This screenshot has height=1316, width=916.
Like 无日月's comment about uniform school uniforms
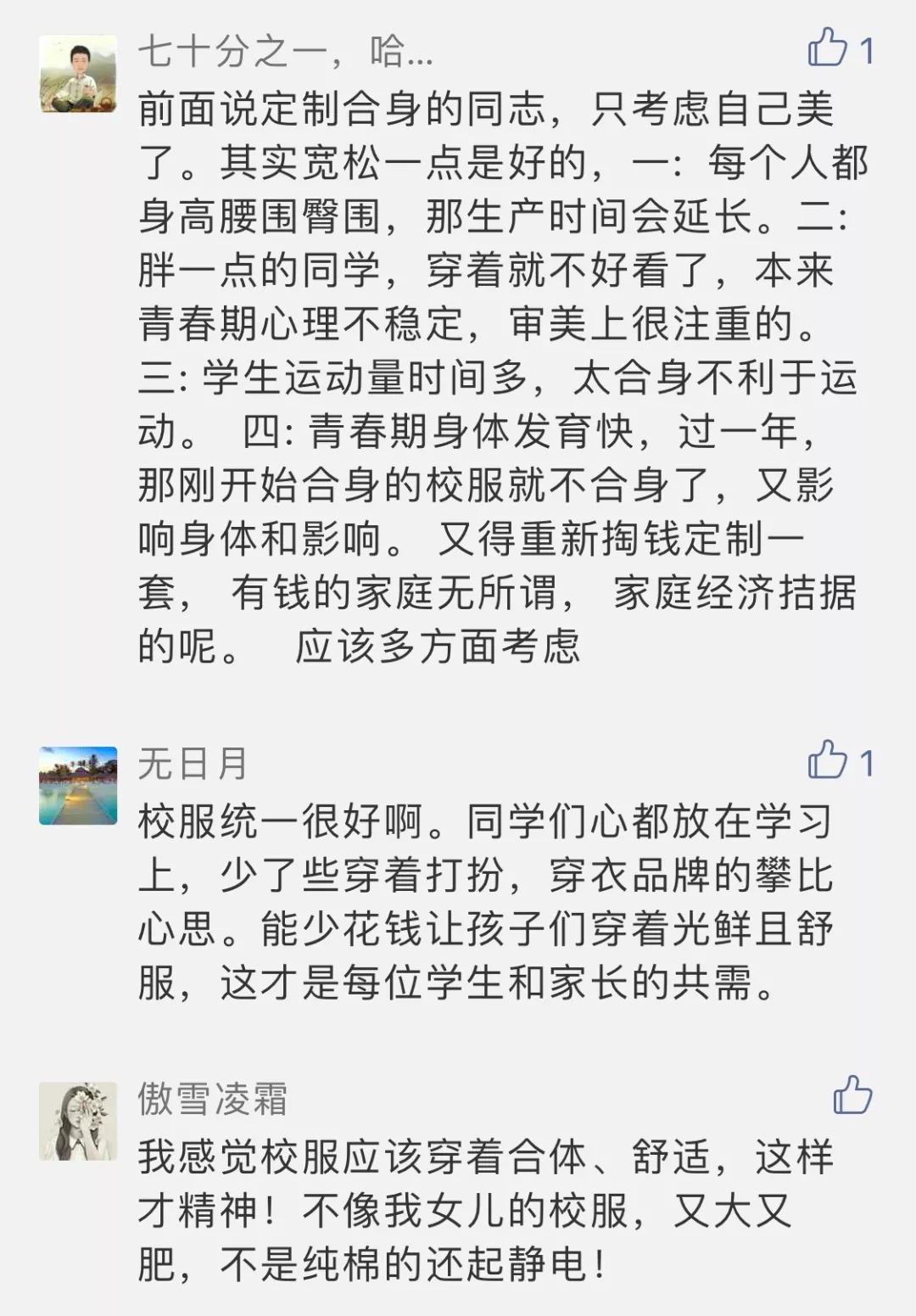[828, 760]
